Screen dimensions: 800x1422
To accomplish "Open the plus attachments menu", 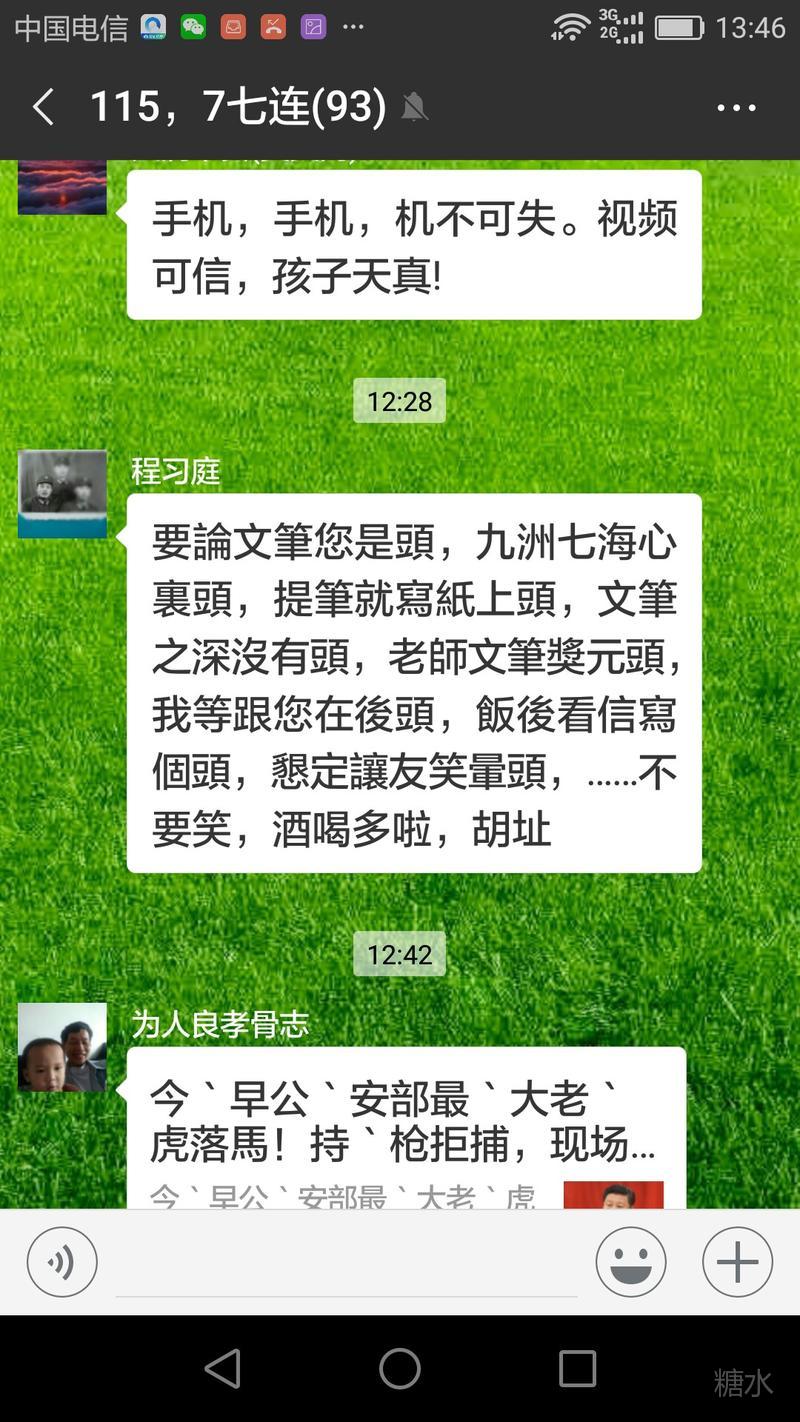I will pos(737,1262).
